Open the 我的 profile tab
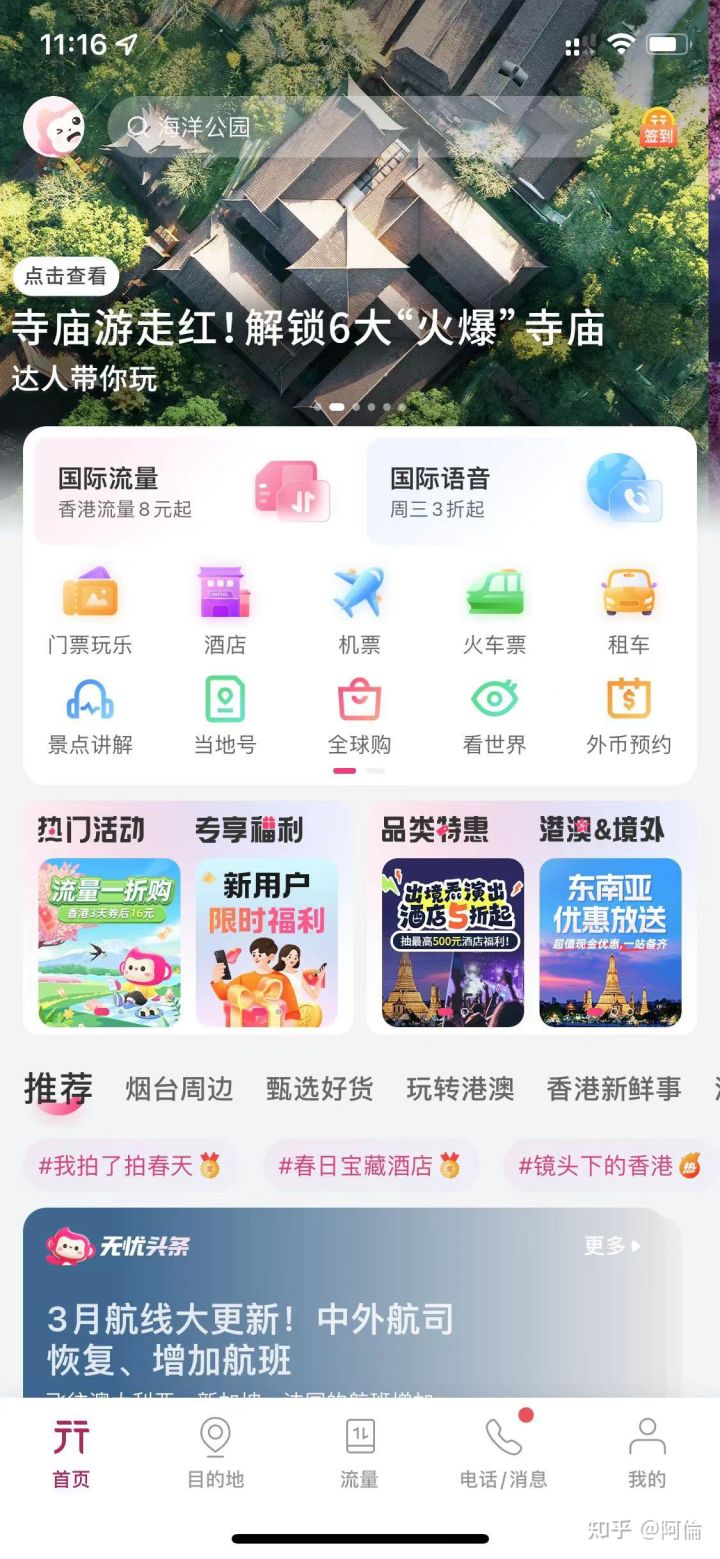This screenshot has width=720, height=1559. (x=648, y=1445)
